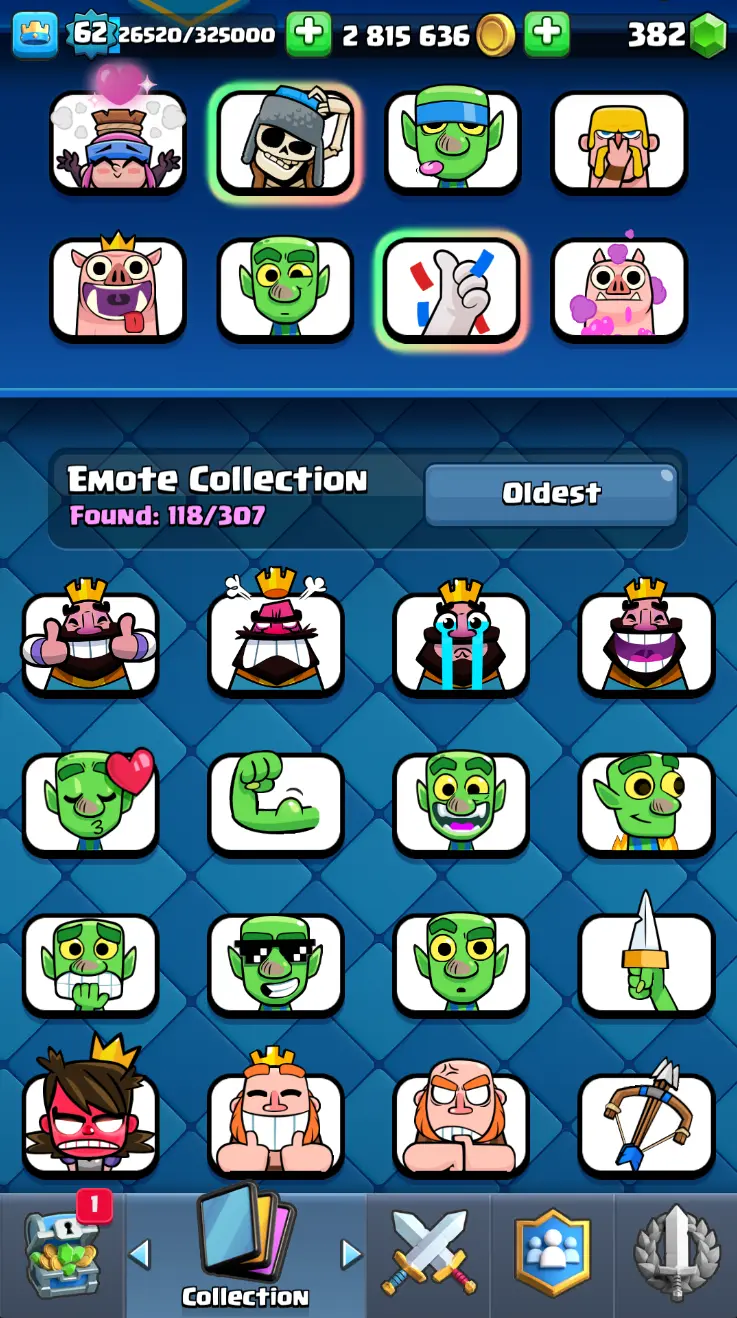Open the shop chest tab
This screenshot has width=737, height=1318.
click(x=62, y=1254)
